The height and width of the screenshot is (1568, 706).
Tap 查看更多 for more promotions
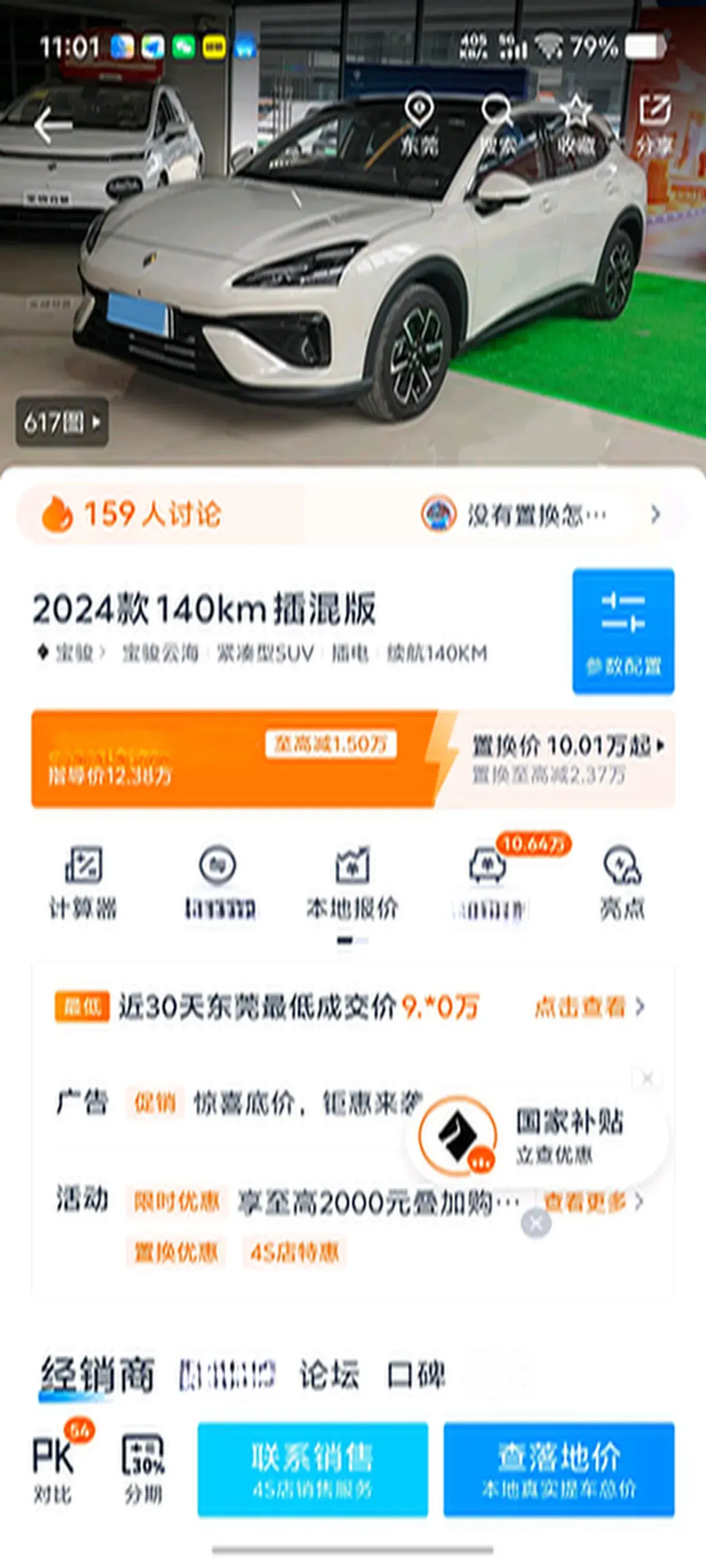click(592, 1202)
